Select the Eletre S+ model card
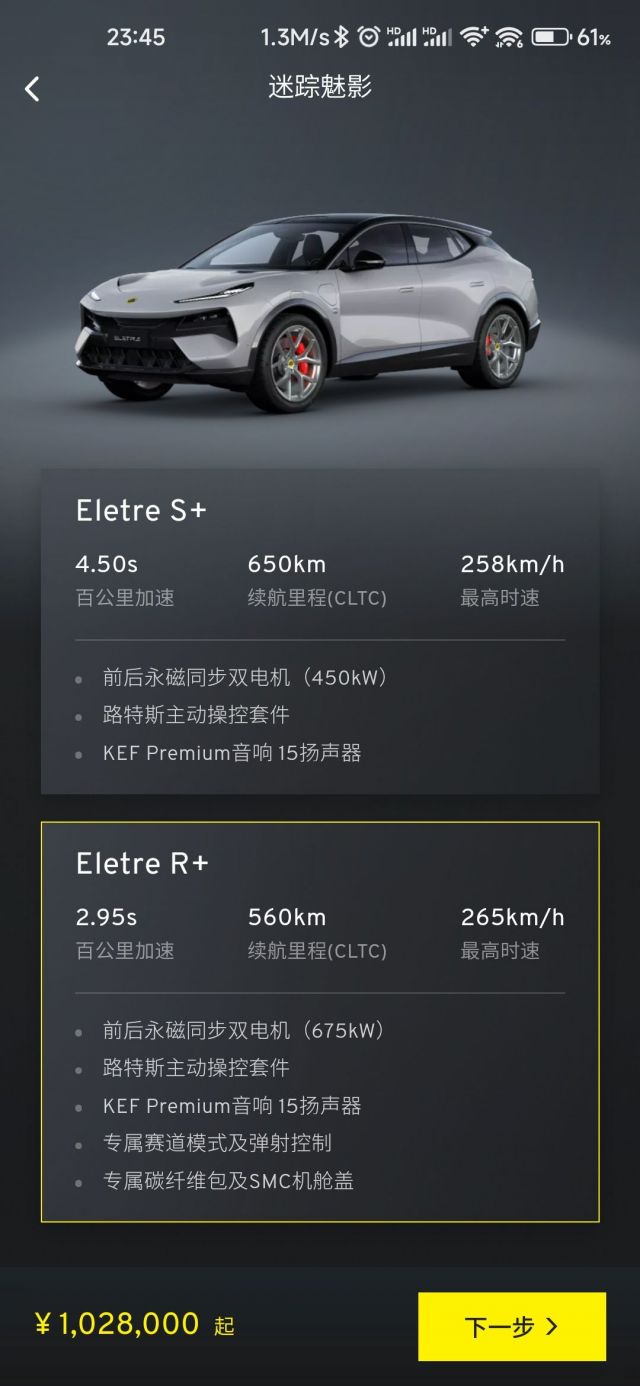Screen dimensions: 640x1386 click(x=320, y=630)
